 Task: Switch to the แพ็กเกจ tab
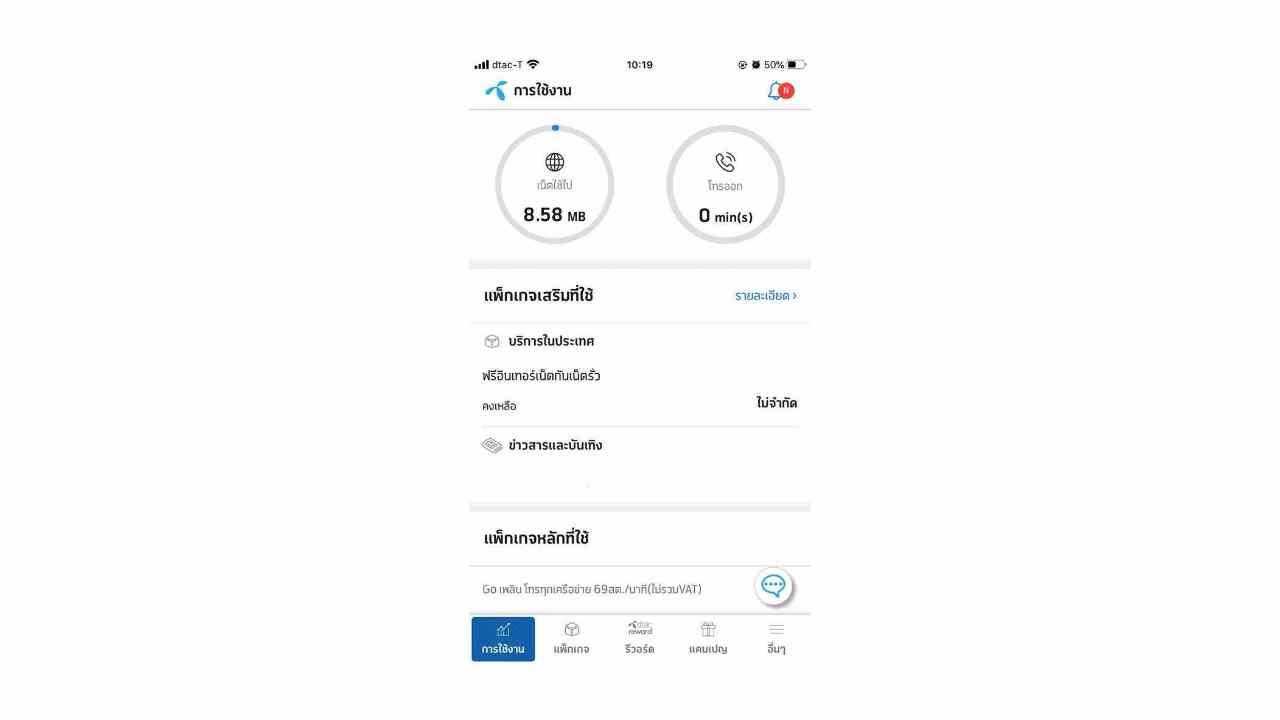[x=571, y=639]
